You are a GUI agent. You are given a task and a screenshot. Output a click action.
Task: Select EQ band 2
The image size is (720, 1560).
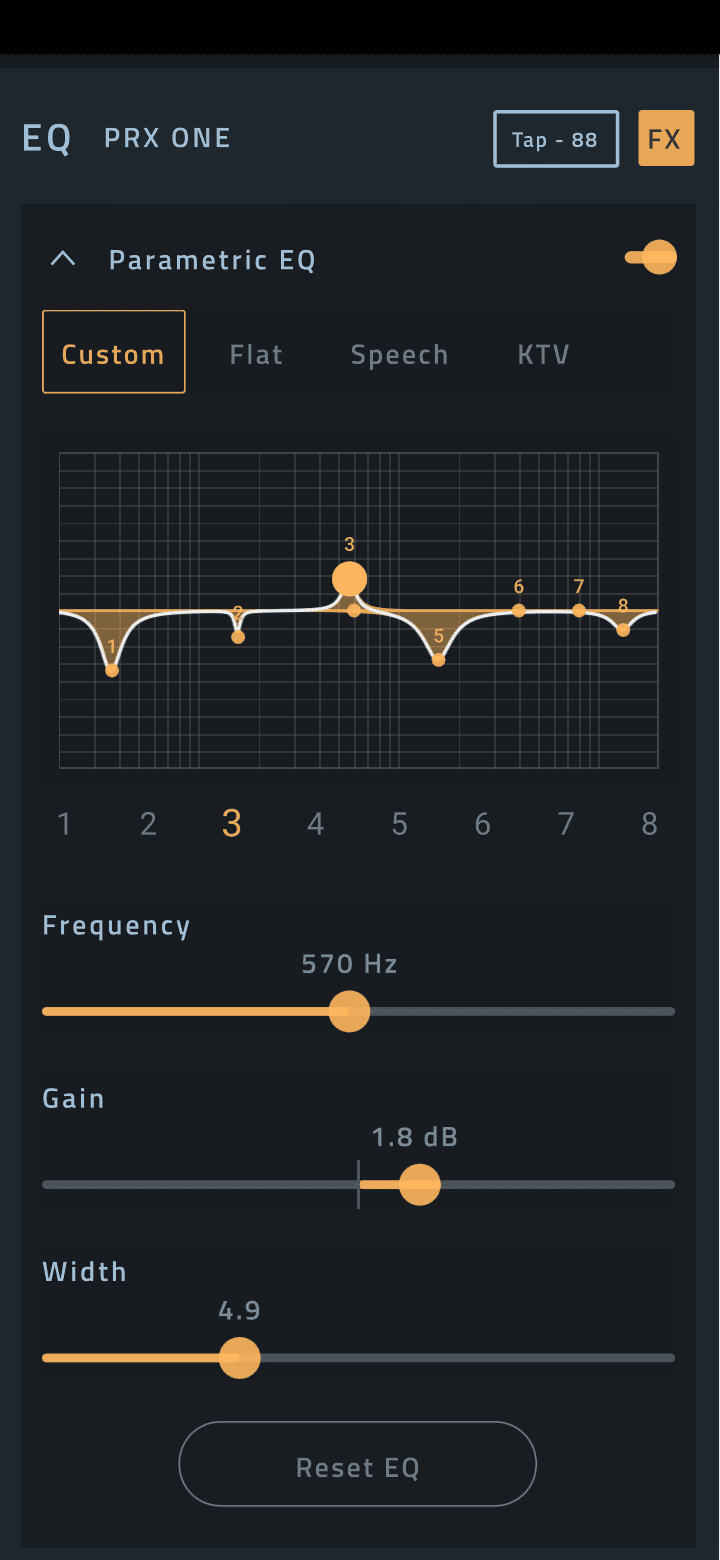click(148, 824)
